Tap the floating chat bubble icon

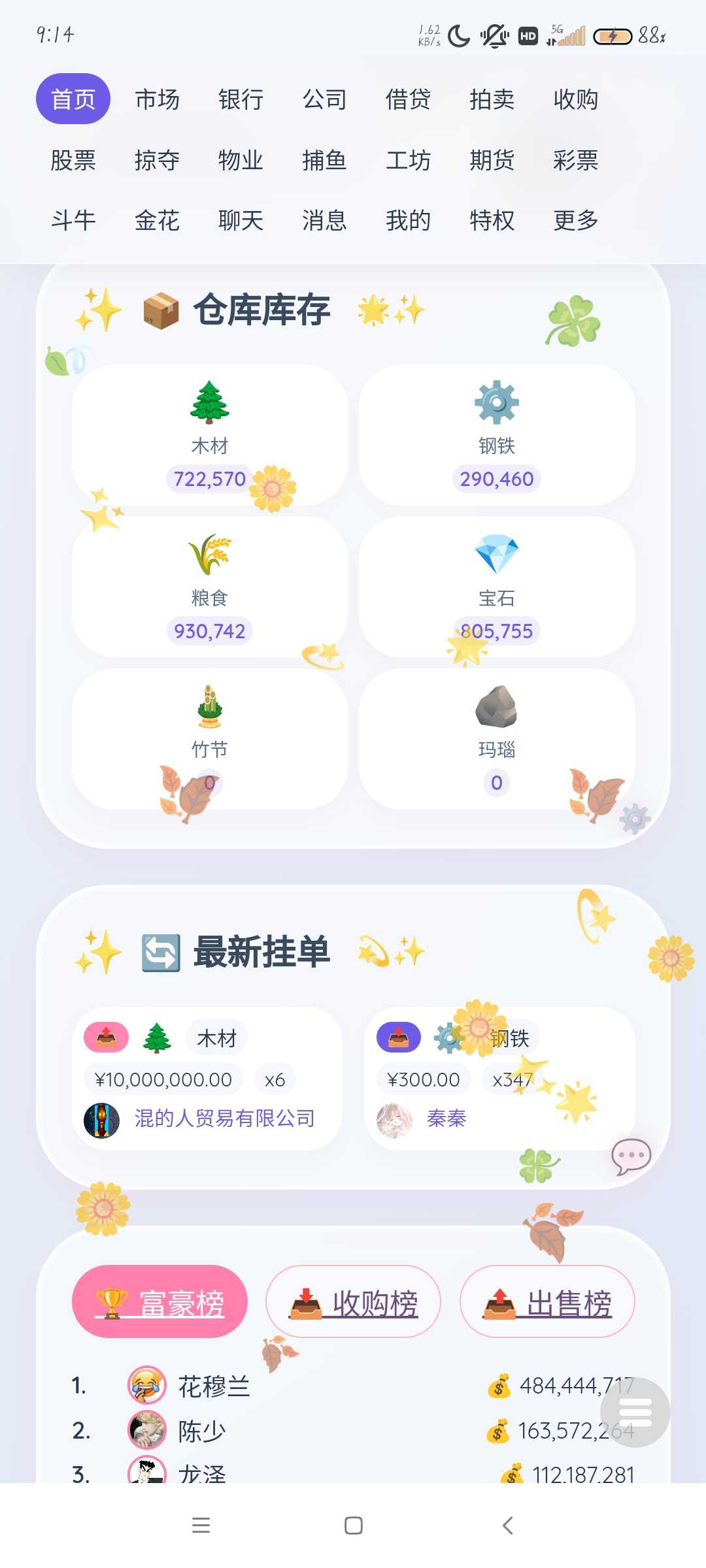(631, 1156)
